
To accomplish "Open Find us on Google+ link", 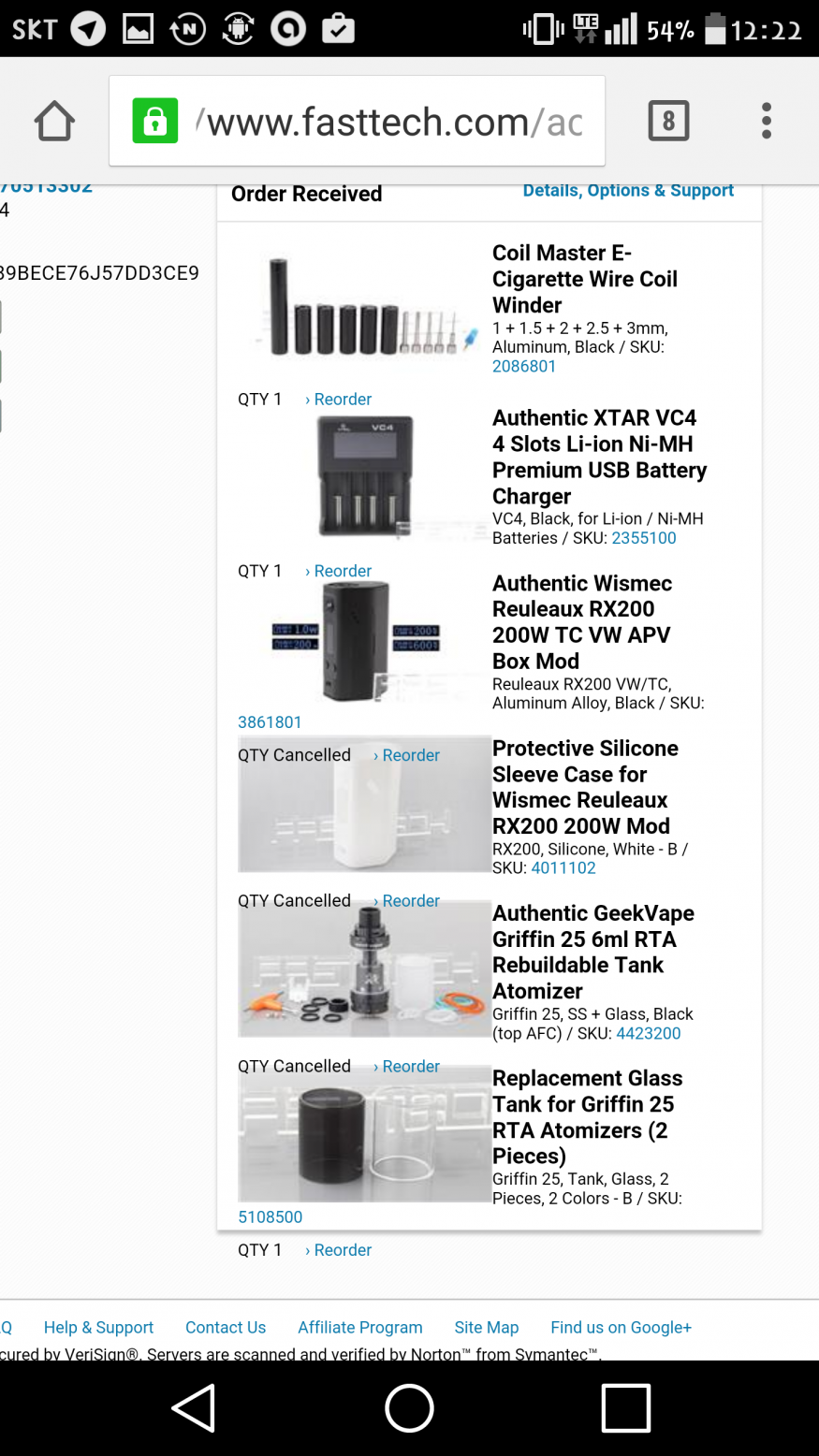I will click(x=621, y=1327).
